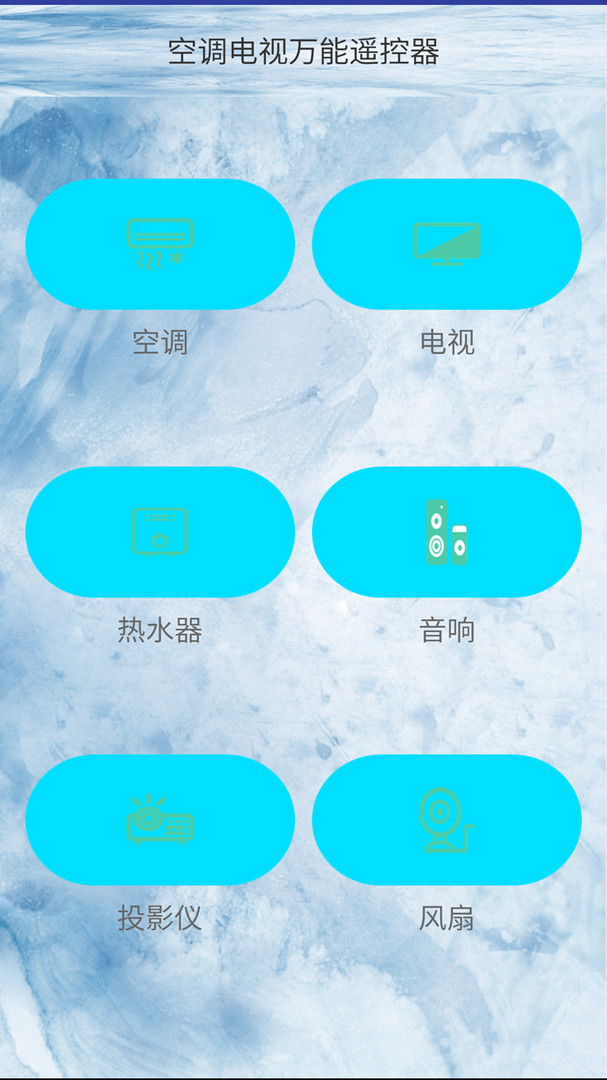This screenshot has height=1080, width=607.
Task: Open the 空调 (air conditioner) remote
Action: click(x=160, y=244)
